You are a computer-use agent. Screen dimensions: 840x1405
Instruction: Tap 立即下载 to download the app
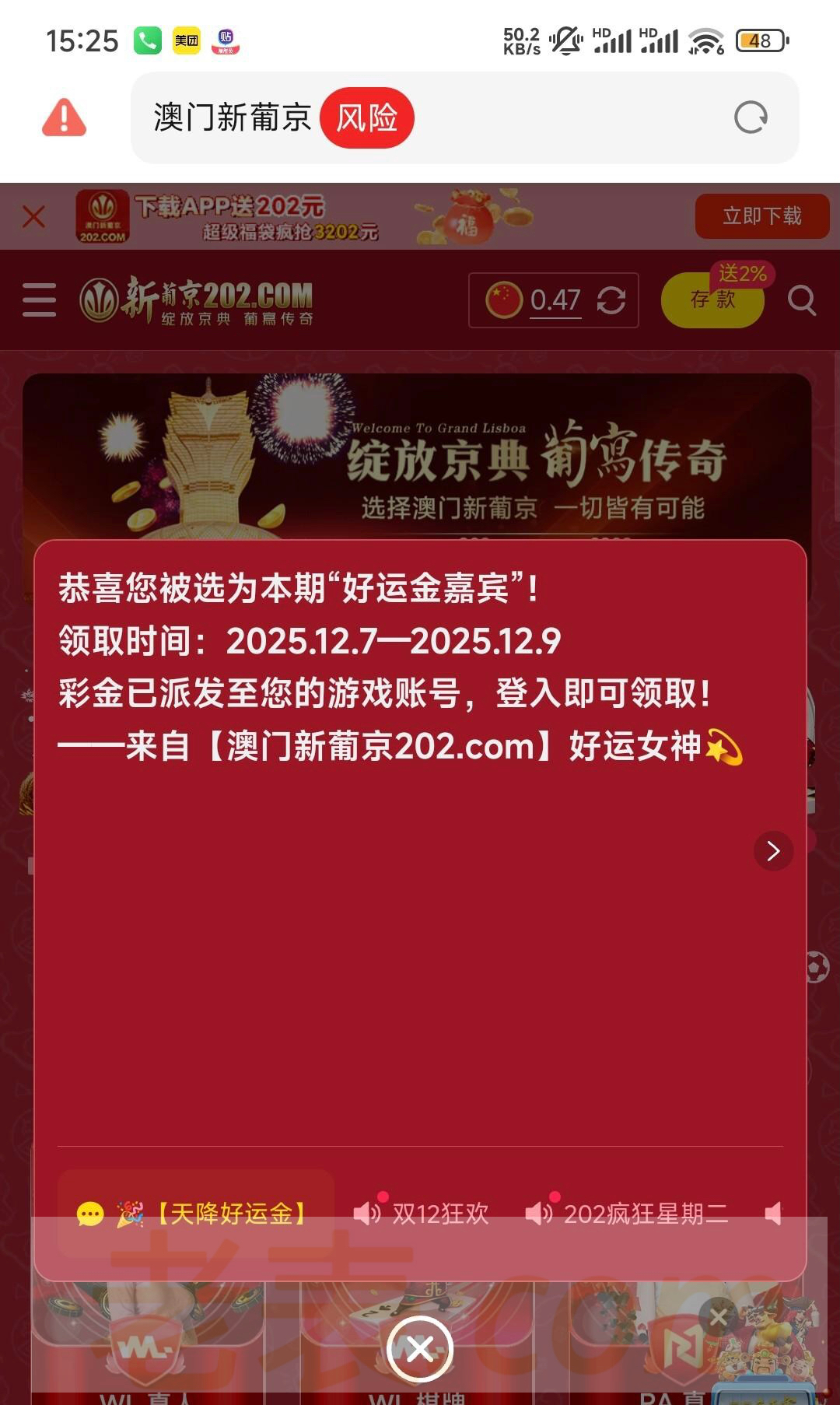(x=761, y=215)
